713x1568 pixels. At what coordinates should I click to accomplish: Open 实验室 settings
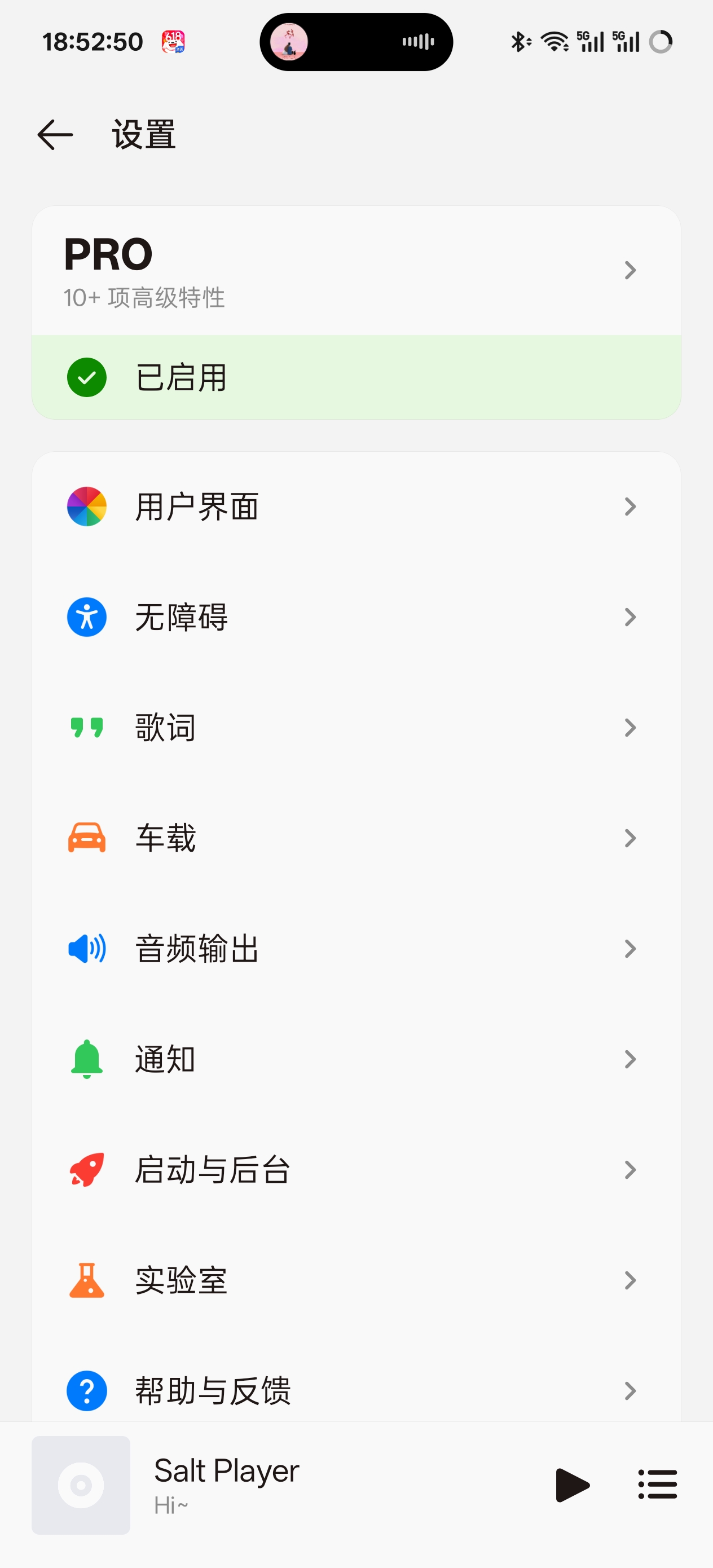[356, 1280]
